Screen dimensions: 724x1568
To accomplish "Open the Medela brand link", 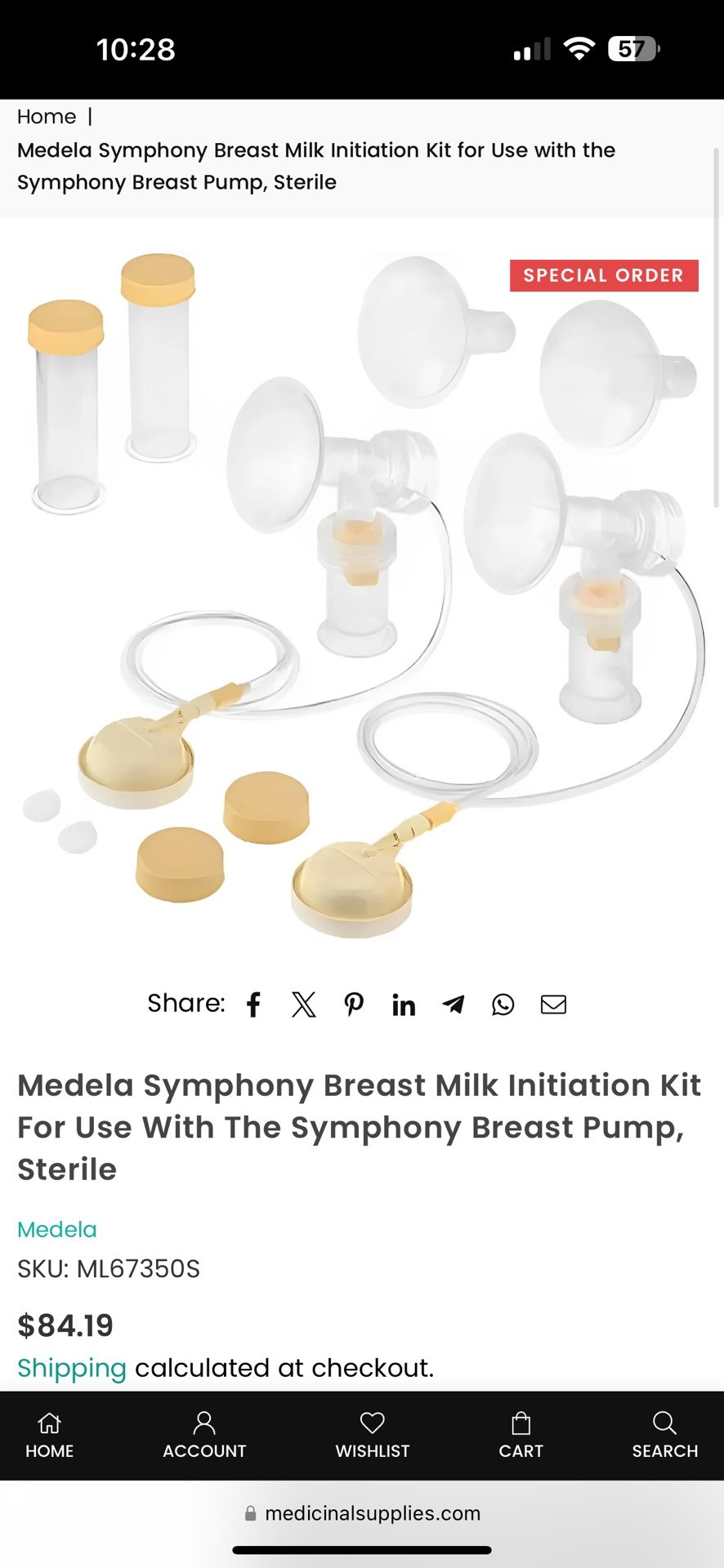I will tap(57, 1229).
